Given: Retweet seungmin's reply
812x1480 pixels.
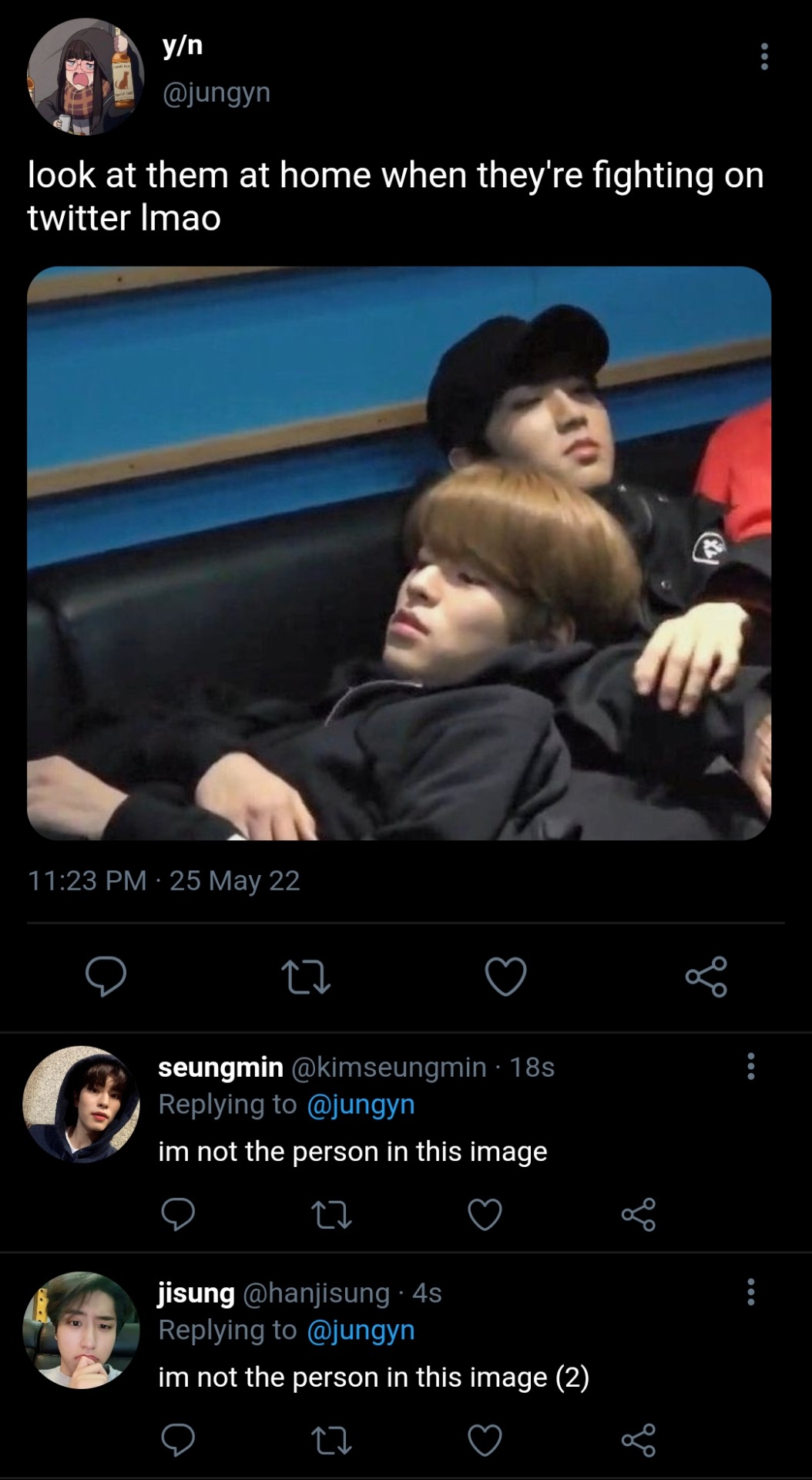Looking at the screenshot, I should click(331, 1216).
